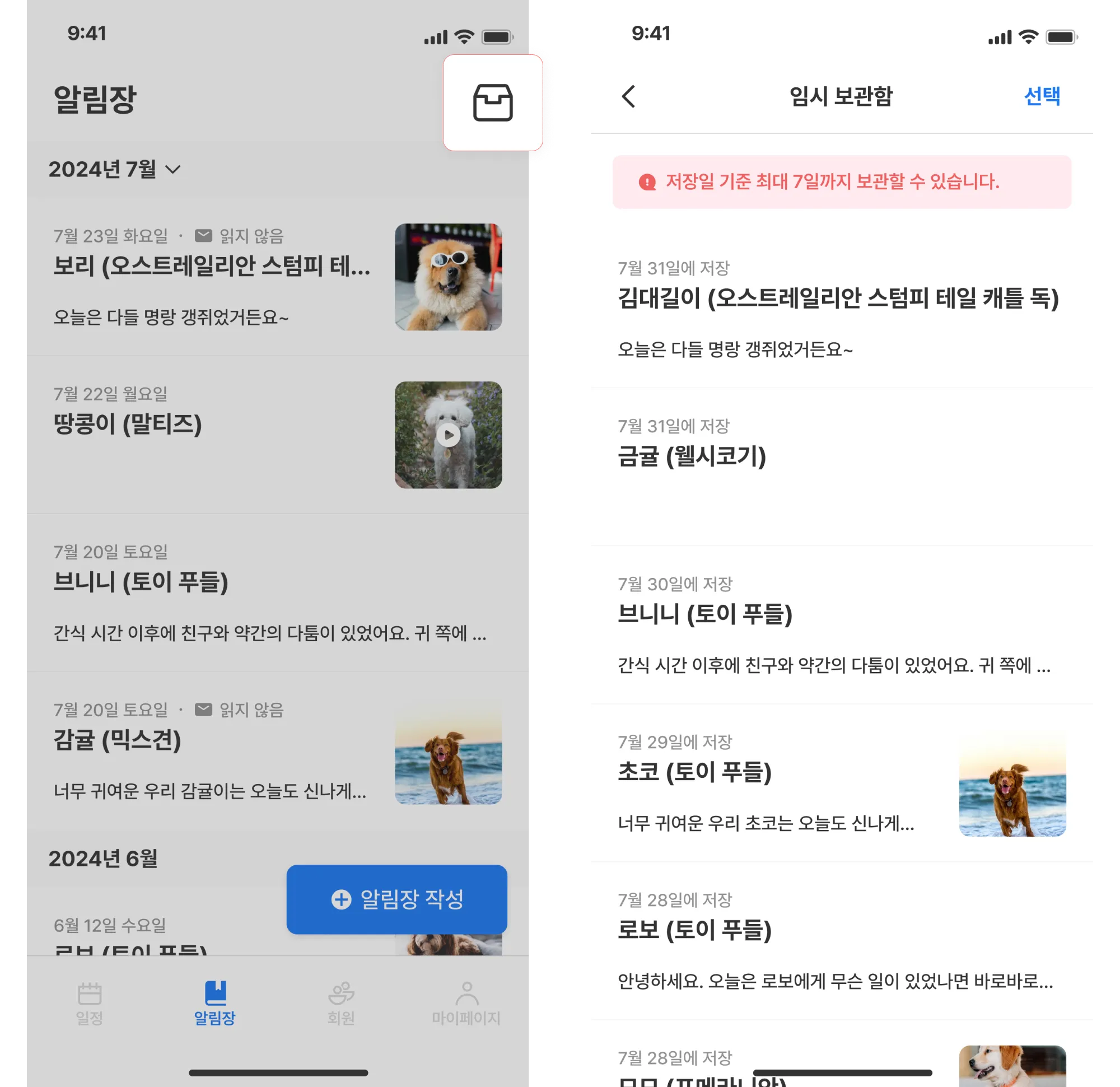Switch to the 알림장 tab
This screenshot has width=1120, height=1087.
215,1004
